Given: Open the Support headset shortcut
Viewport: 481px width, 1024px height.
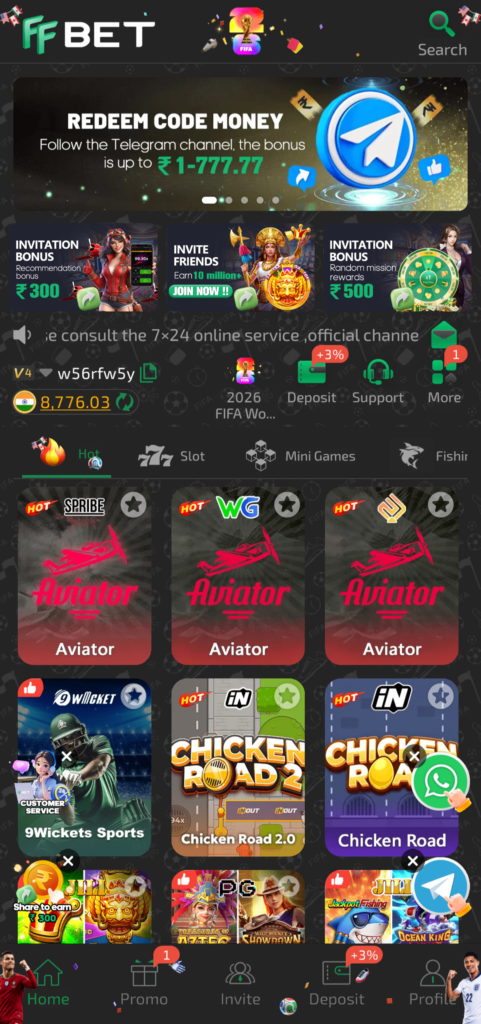Looking at the screenshot, I should pyautogui.click(x=378, y=381).
